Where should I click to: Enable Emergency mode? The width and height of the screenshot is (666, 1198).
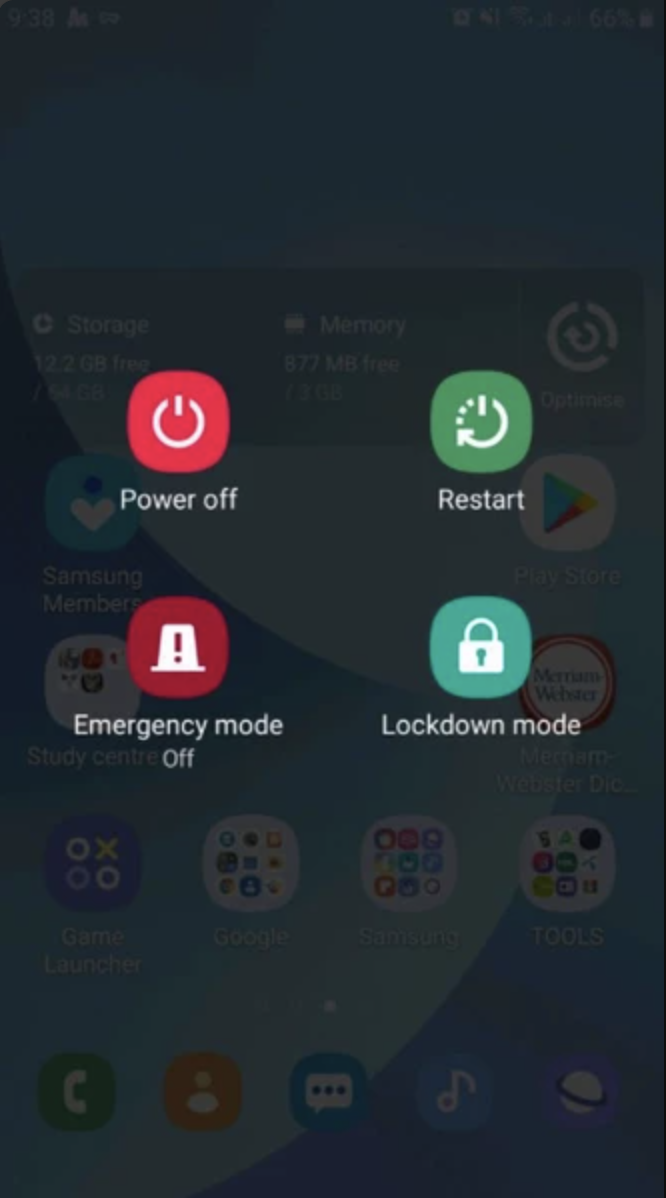(x=178, y=647)
